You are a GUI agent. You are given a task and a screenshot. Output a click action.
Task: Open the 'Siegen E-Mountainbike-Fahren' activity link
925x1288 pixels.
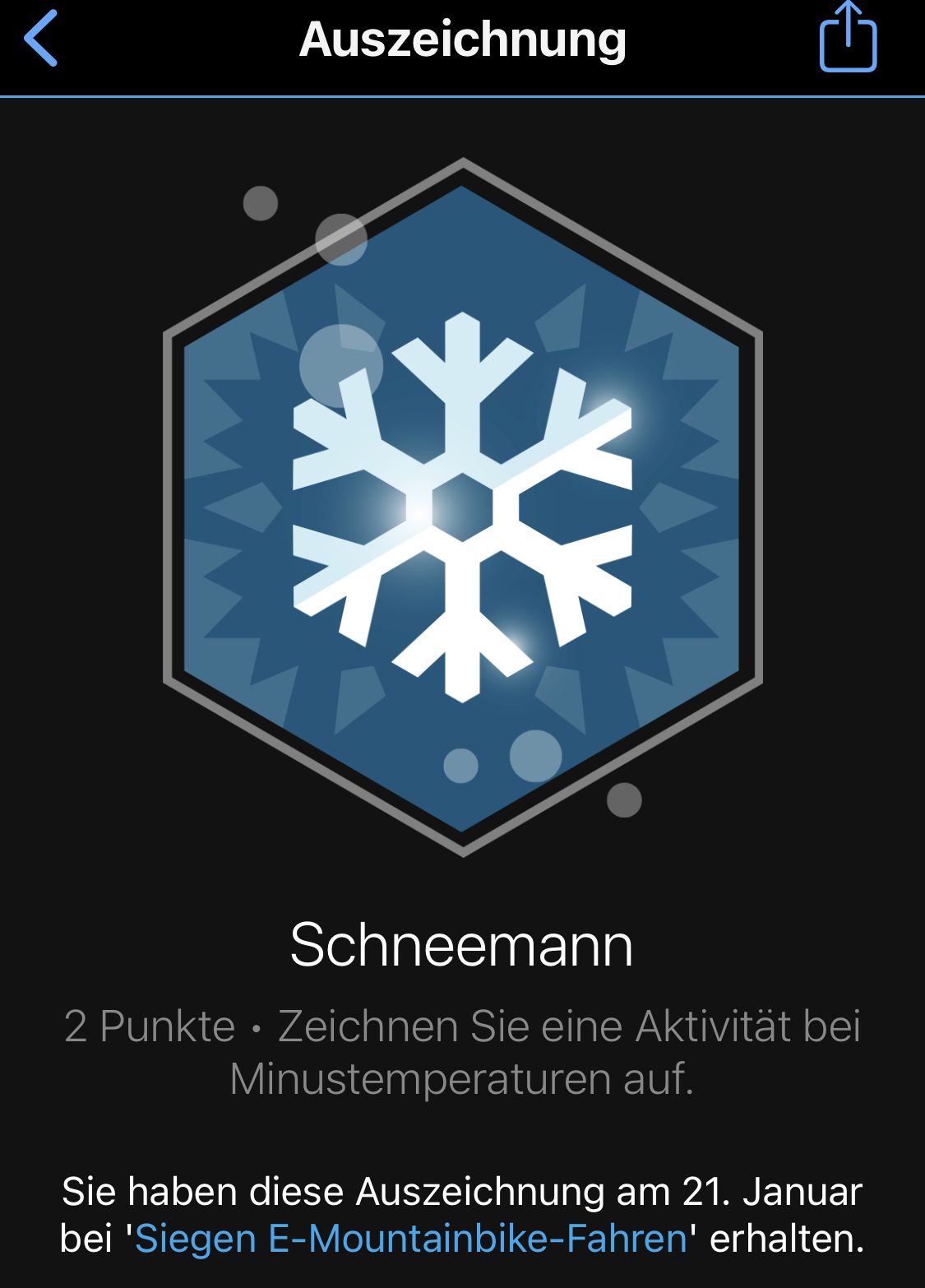[x=410, y=1238]
